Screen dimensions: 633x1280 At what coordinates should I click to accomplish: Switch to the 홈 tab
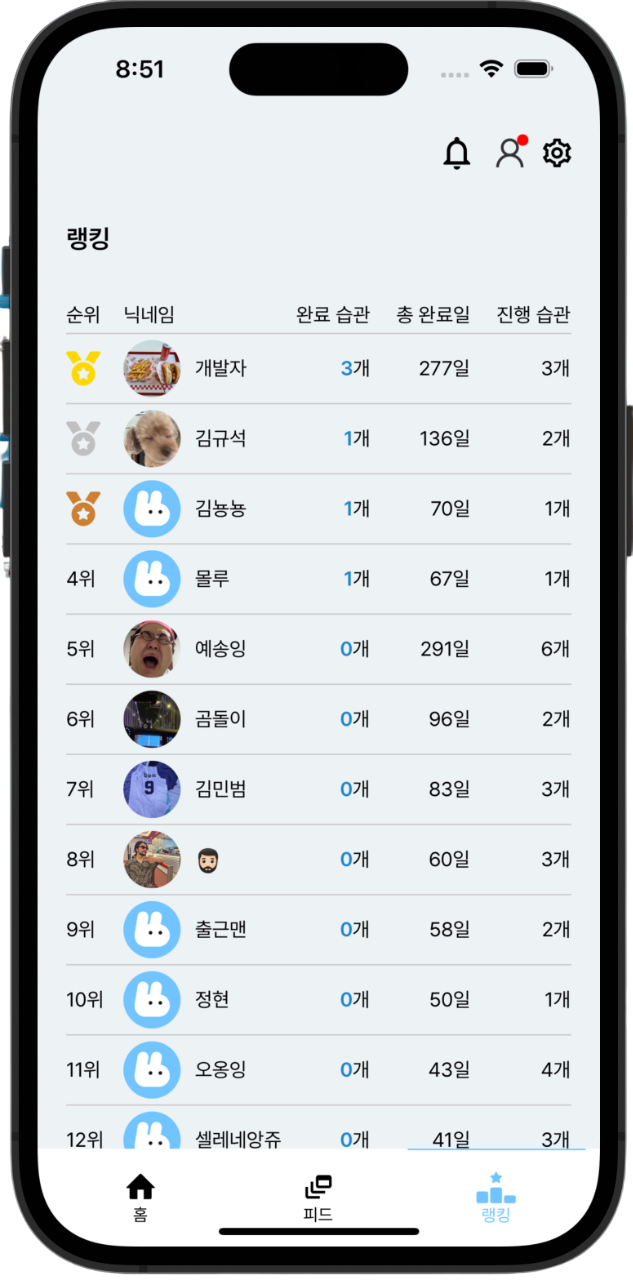(140, 1198)
